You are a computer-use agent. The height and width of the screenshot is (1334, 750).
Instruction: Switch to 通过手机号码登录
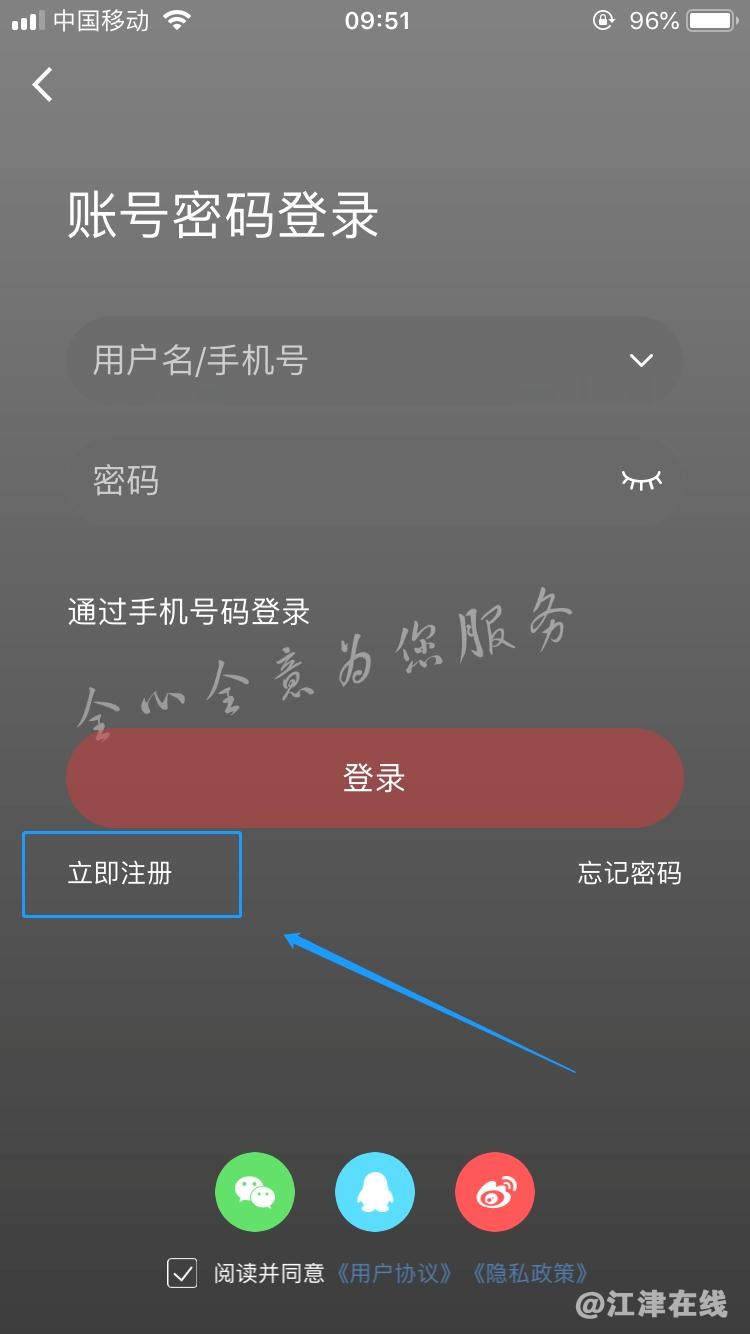[x=188, y=611]
